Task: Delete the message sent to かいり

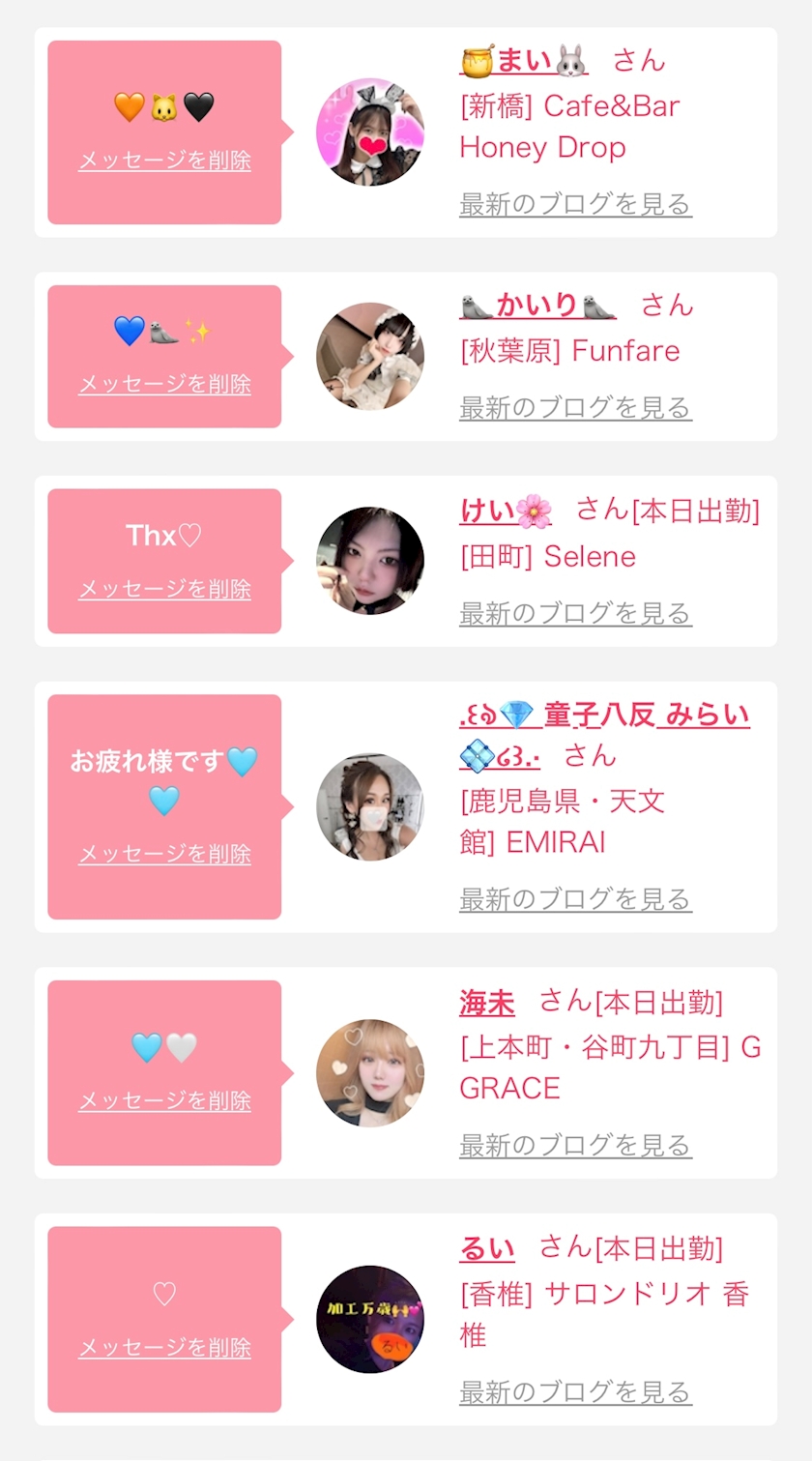Action: coord(164,384)
